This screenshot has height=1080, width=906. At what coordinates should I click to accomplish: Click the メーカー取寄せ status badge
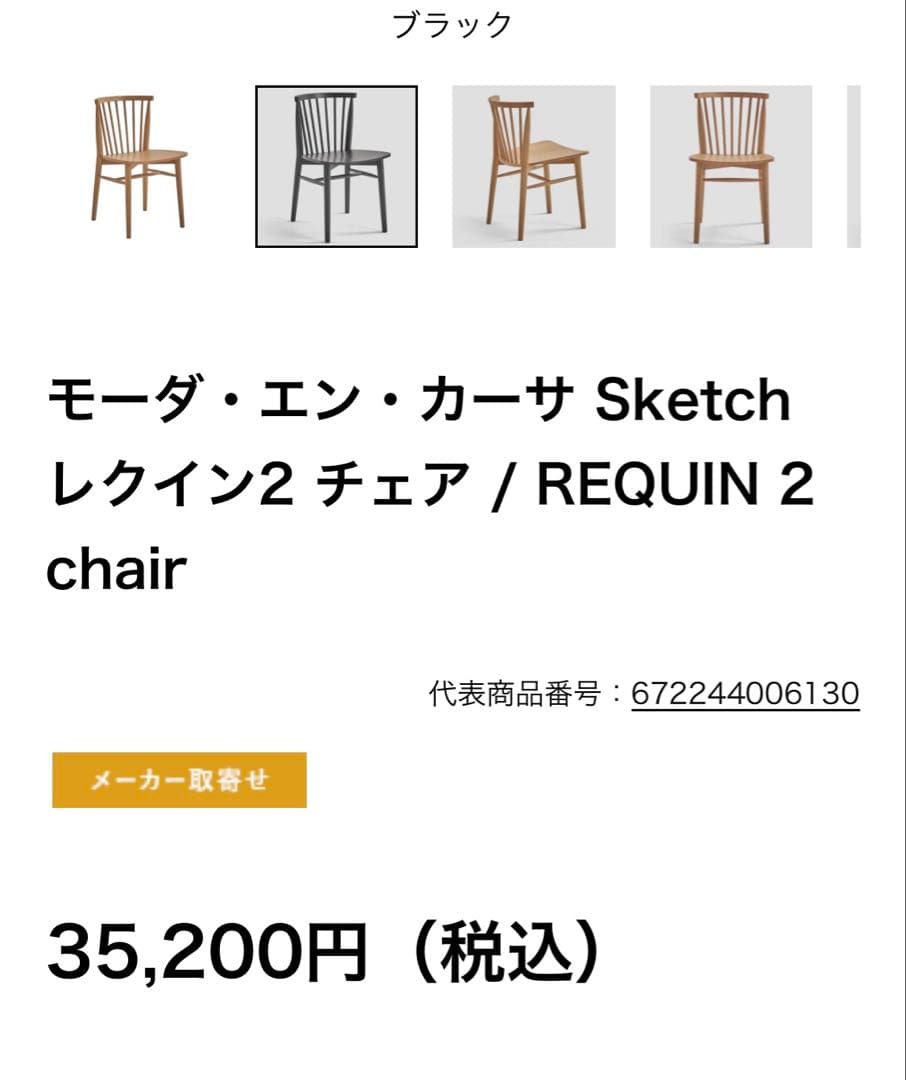click(x=182, y=778)
